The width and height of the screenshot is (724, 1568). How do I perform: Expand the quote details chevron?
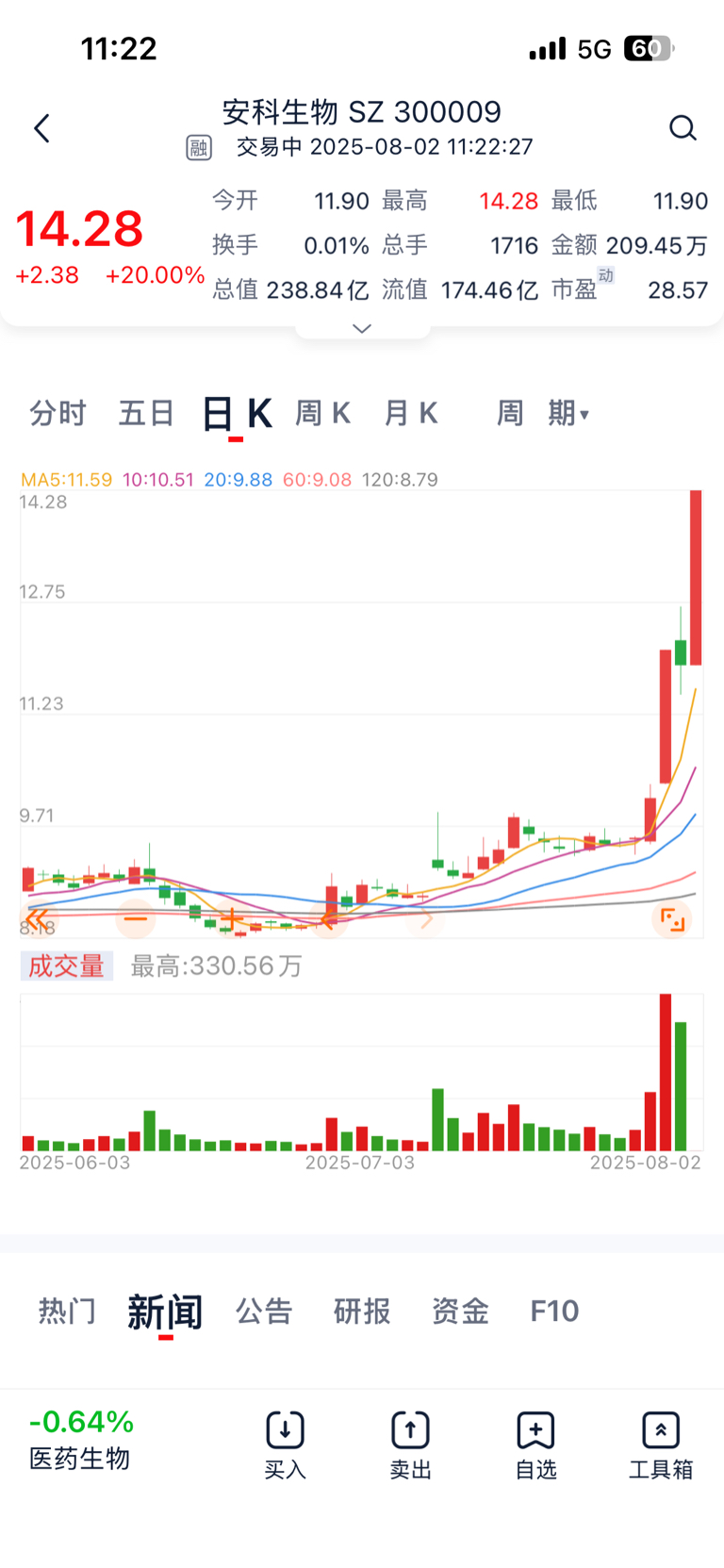tap(362, 328)
